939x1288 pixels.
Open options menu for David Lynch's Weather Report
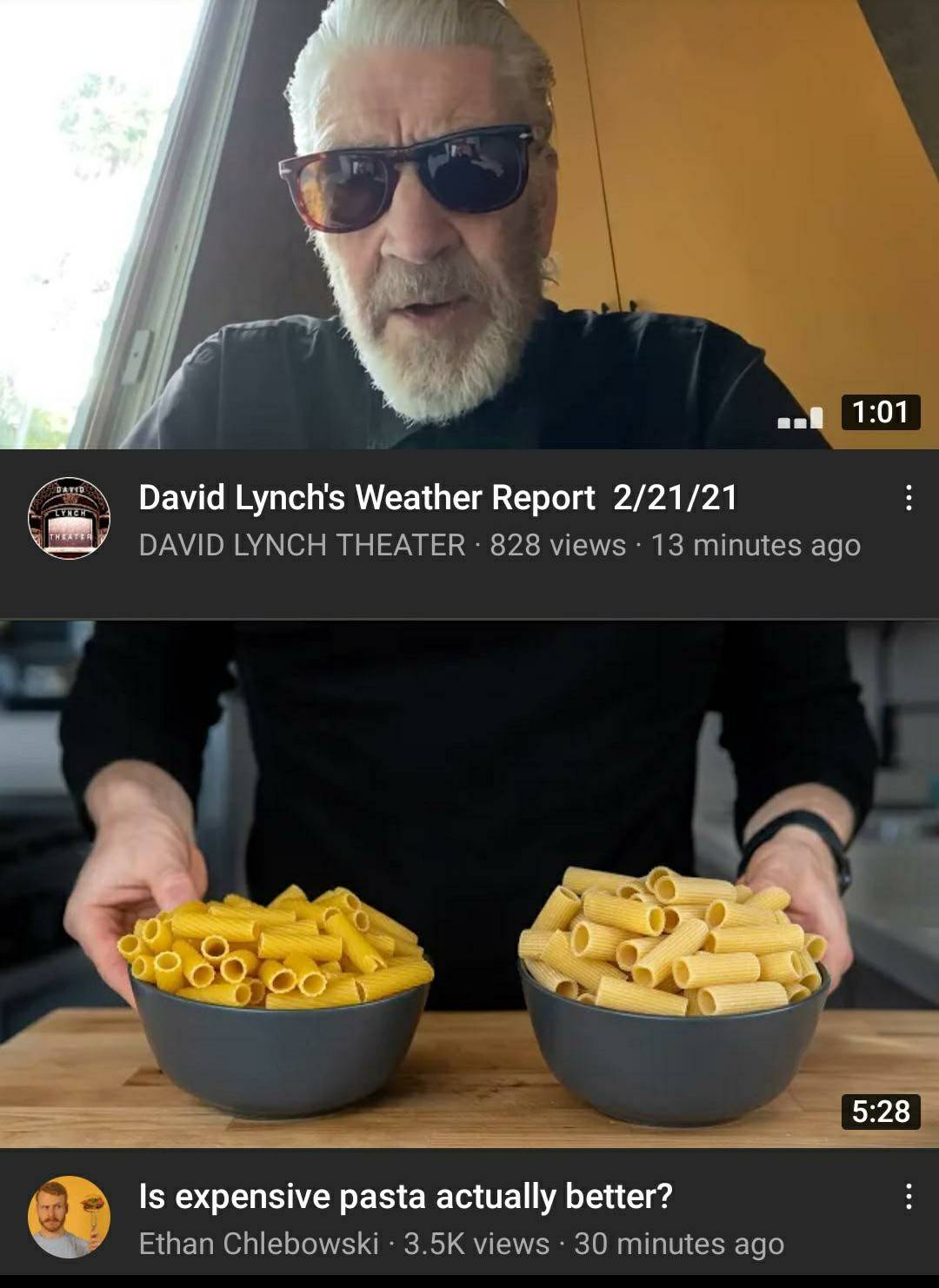tap(909, 498)
